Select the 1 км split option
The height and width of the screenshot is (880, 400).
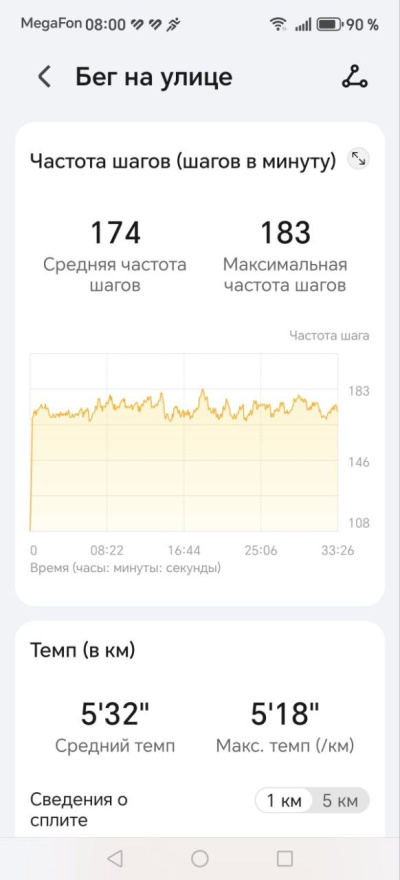click(x=284, y=801)
